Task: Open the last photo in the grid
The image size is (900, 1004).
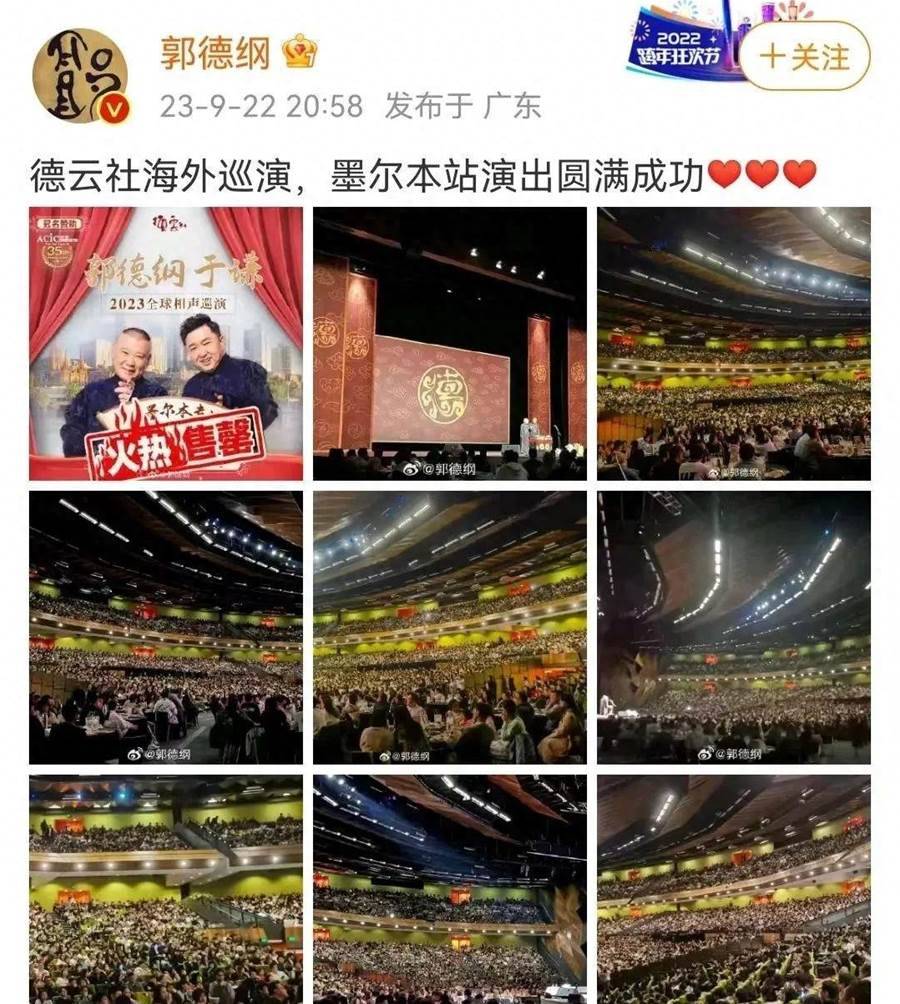Action: (x=734, y=889)
